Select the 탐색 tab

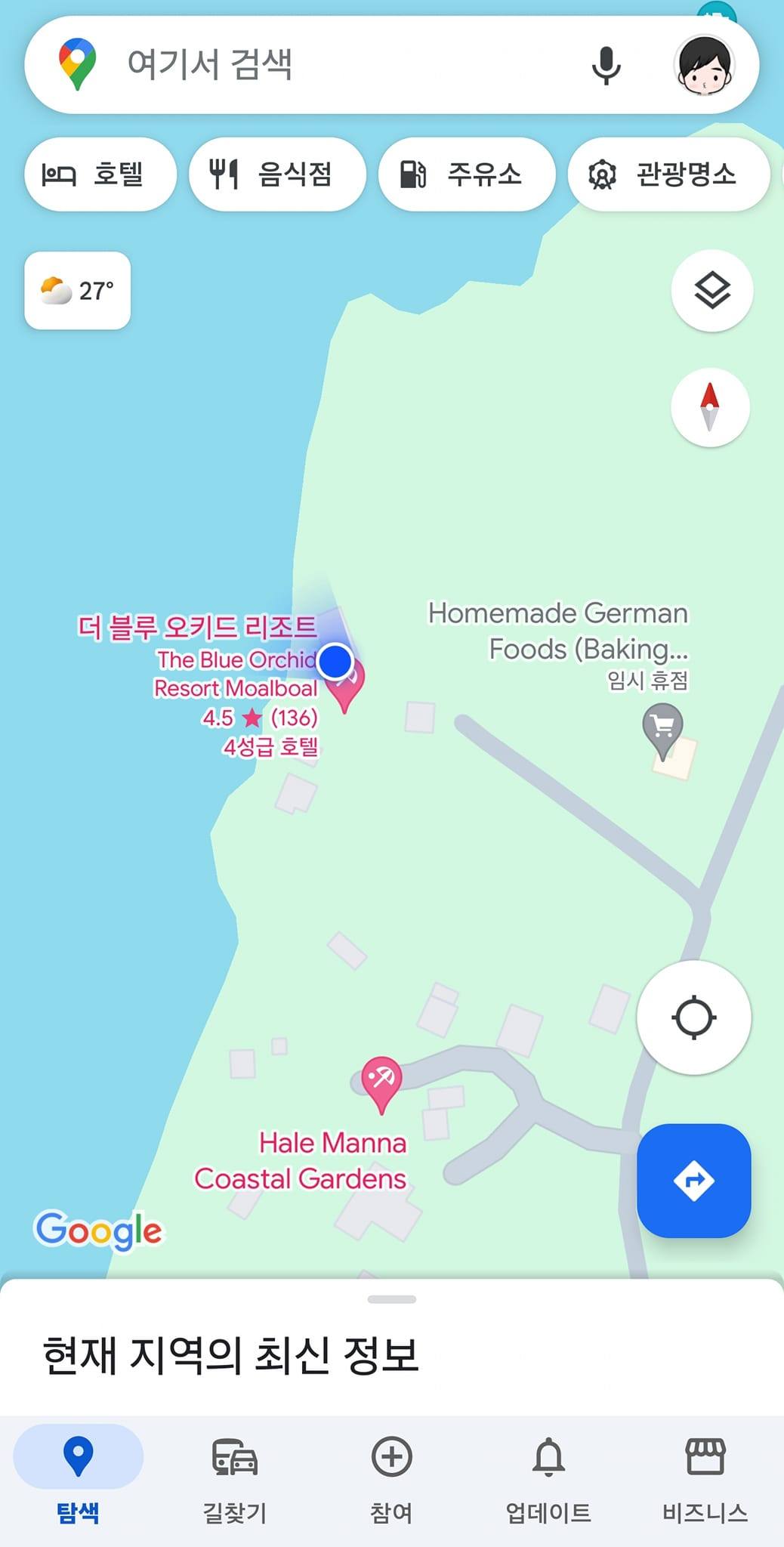click(x=79, y=1478)
